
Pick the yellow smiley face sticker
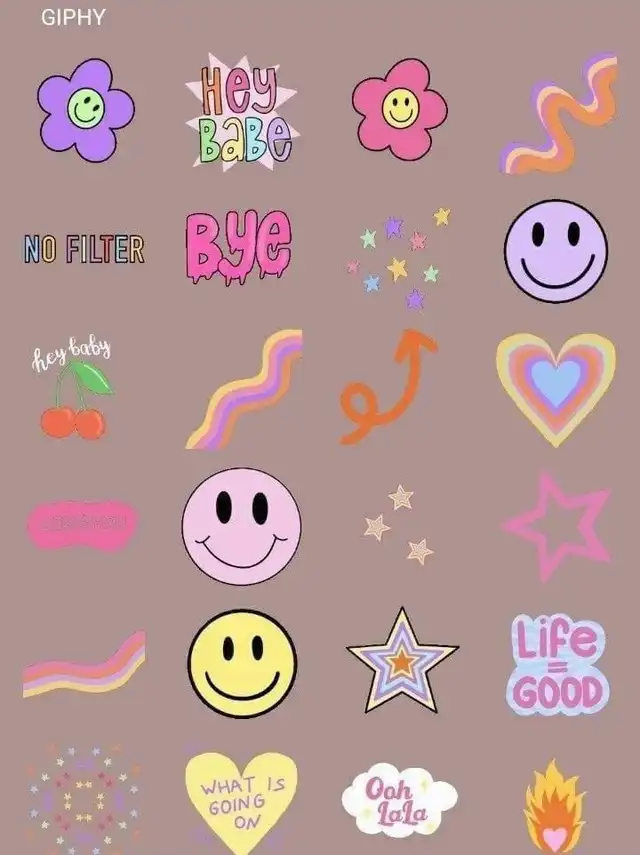pos(242,664)
